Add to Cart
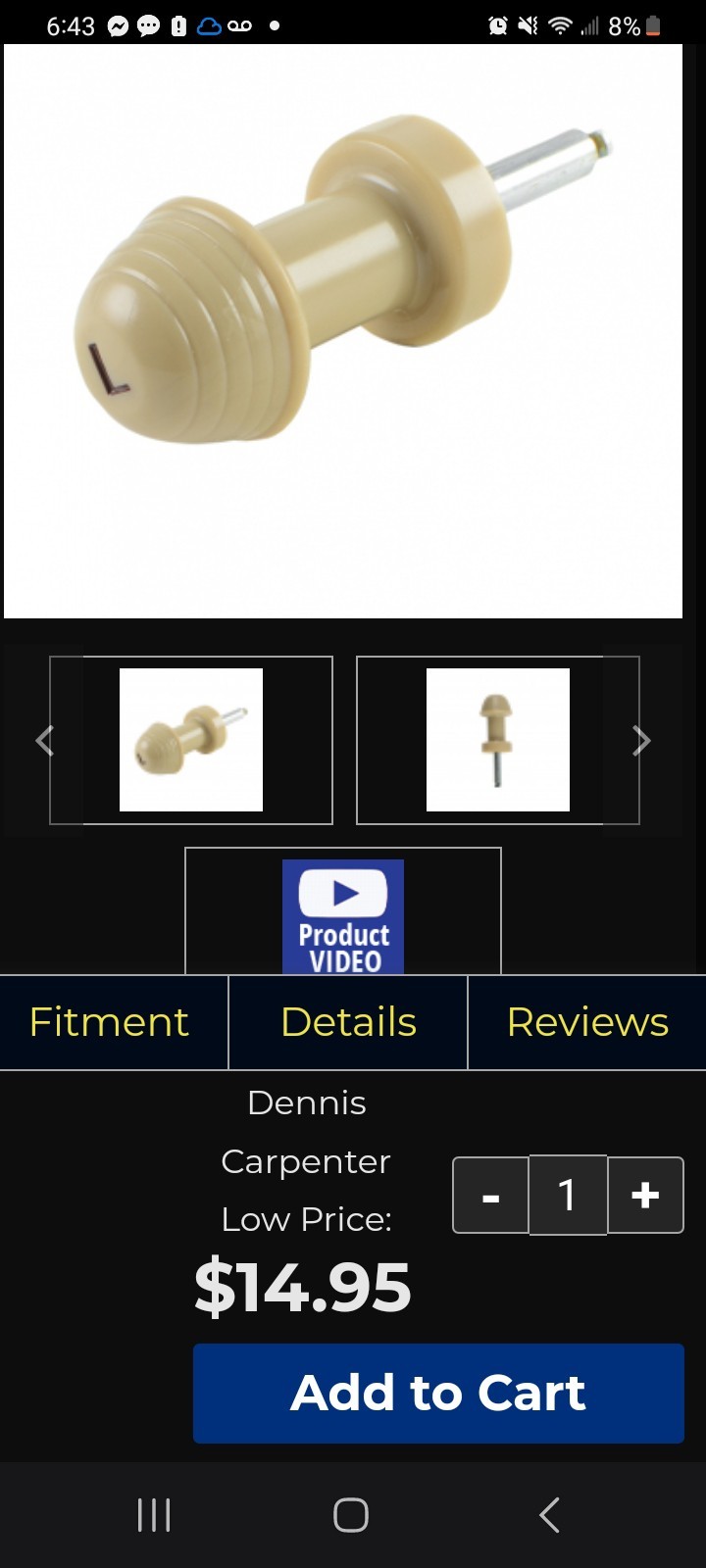 coord(438,1393)
